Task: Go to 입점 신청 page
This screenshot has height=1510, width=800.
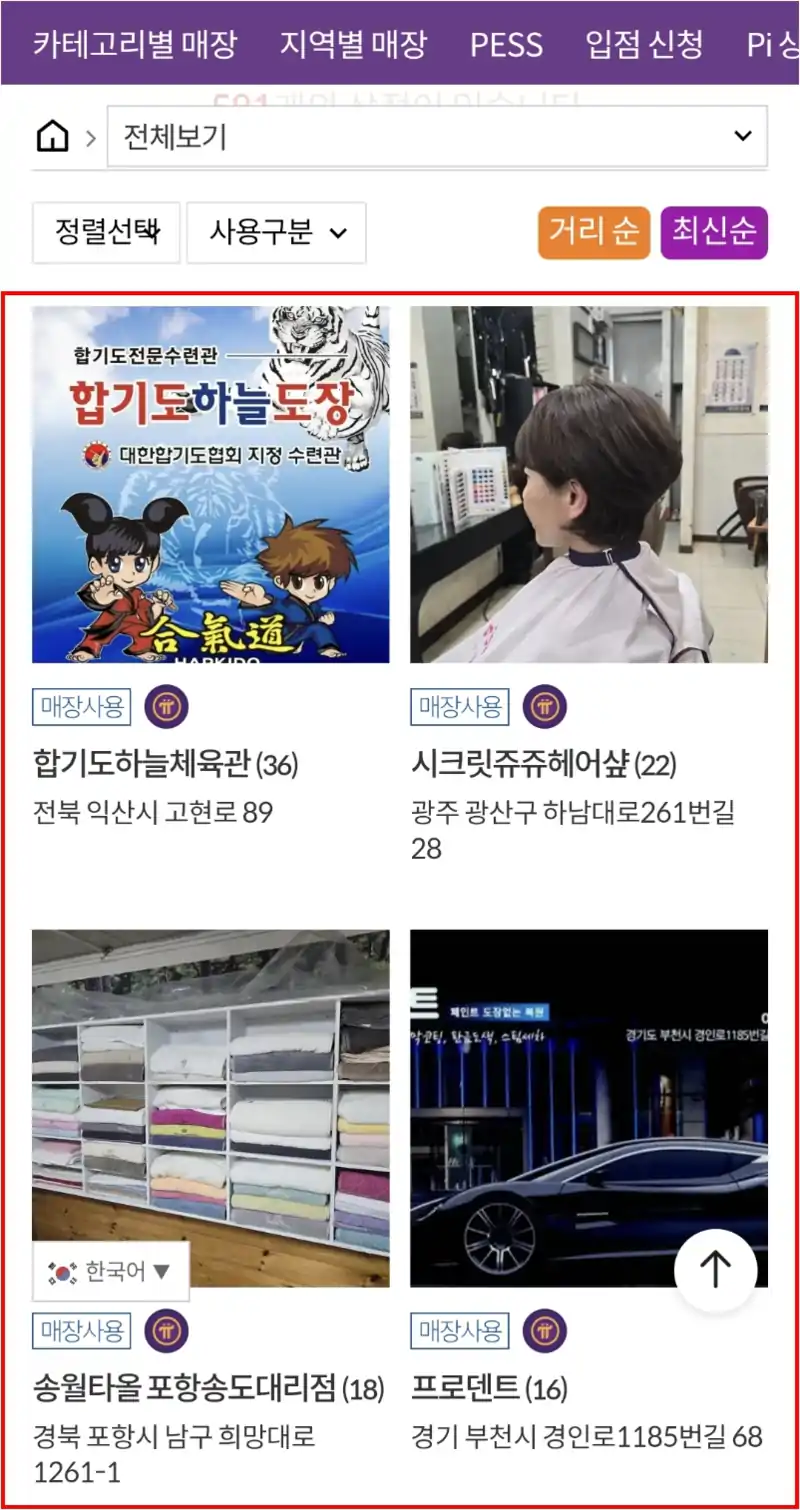Action: tap(645, 44)
